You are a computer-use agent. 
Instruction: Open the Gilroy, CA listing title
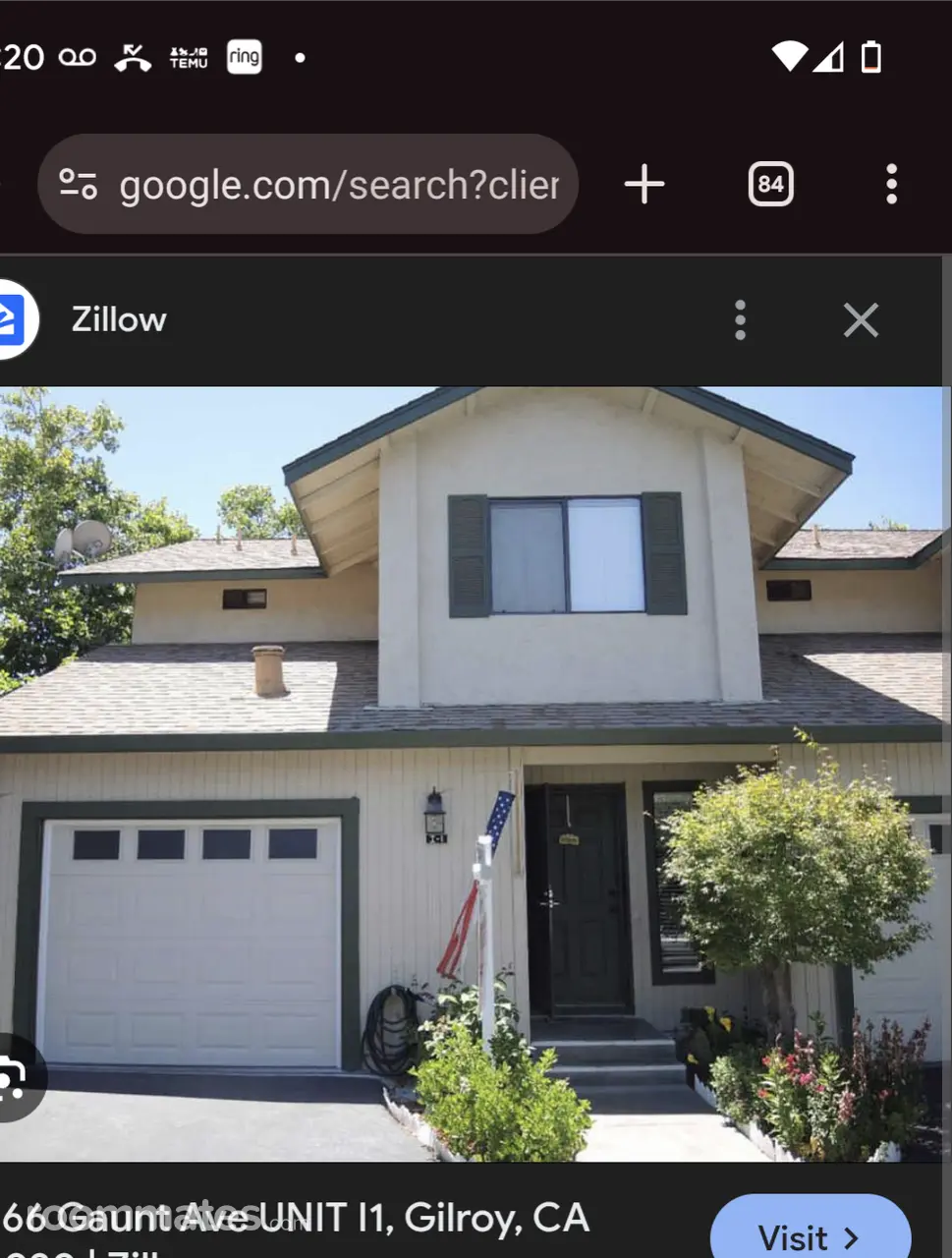tap(295, 1219)
